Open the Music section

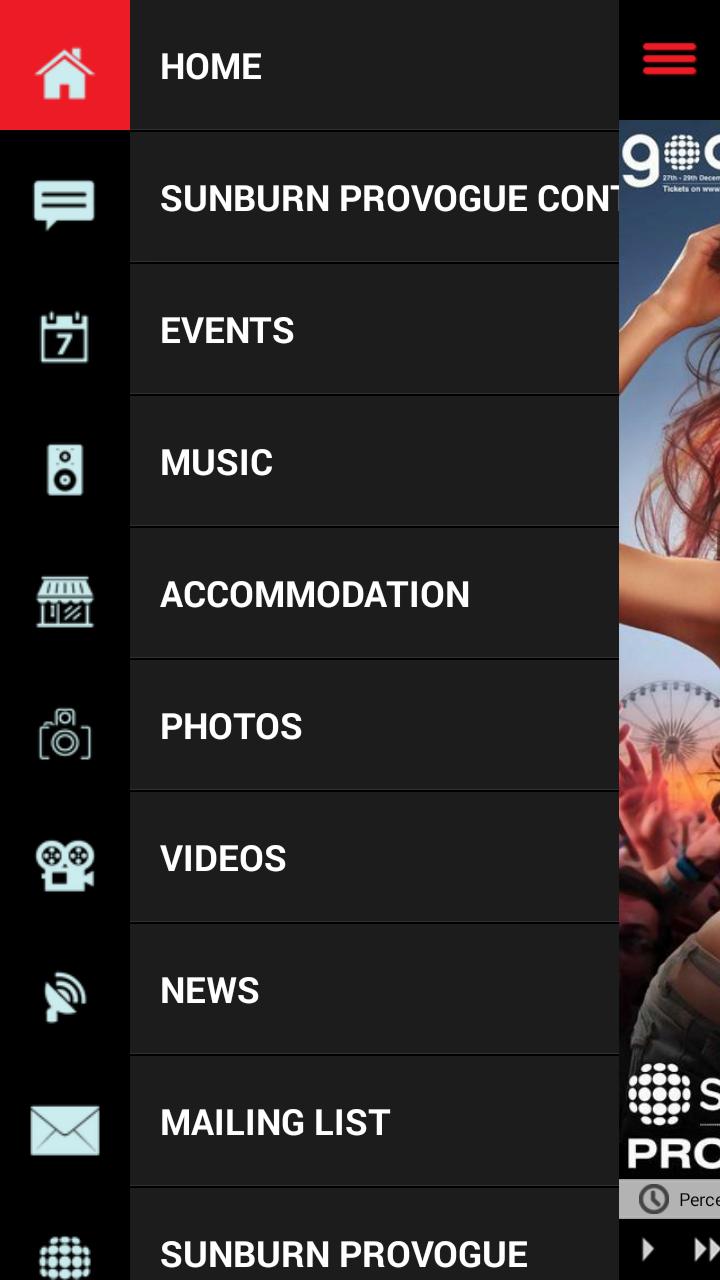(310, 462)
